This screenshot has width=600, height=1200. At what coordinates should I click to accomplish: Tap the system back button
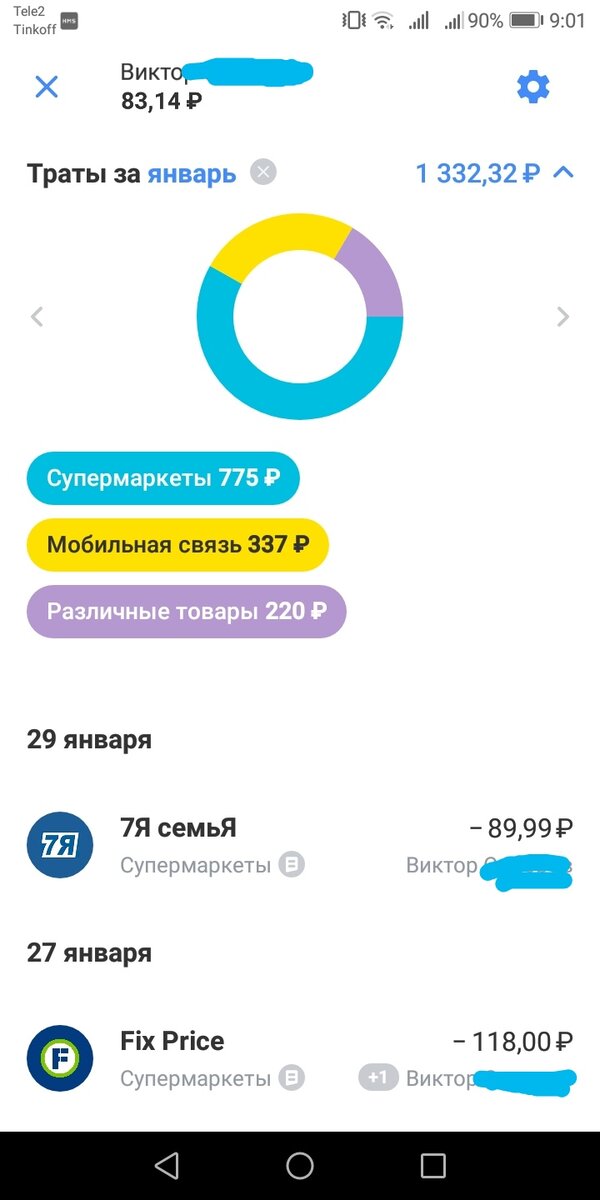coord(166,1165)
